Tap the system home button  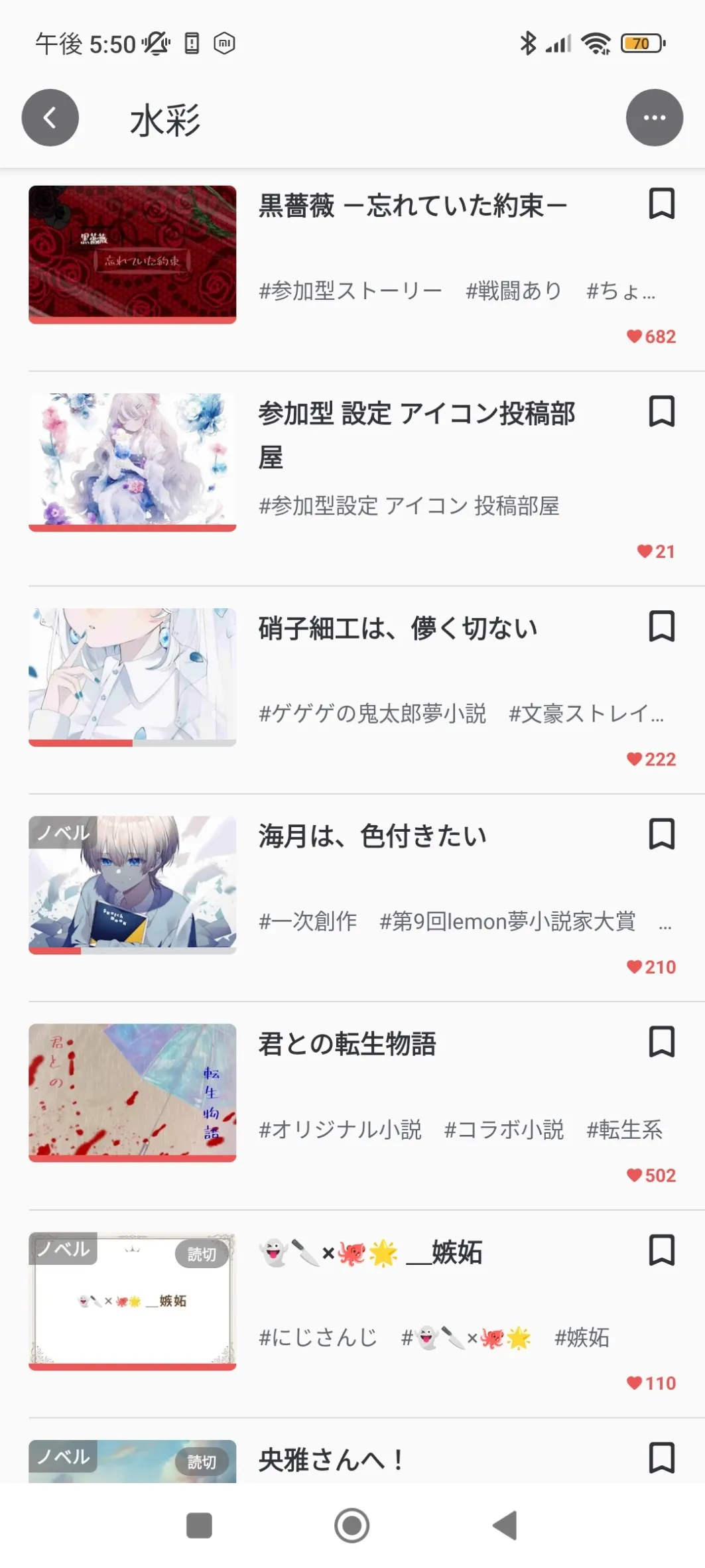click(352, 1525)
